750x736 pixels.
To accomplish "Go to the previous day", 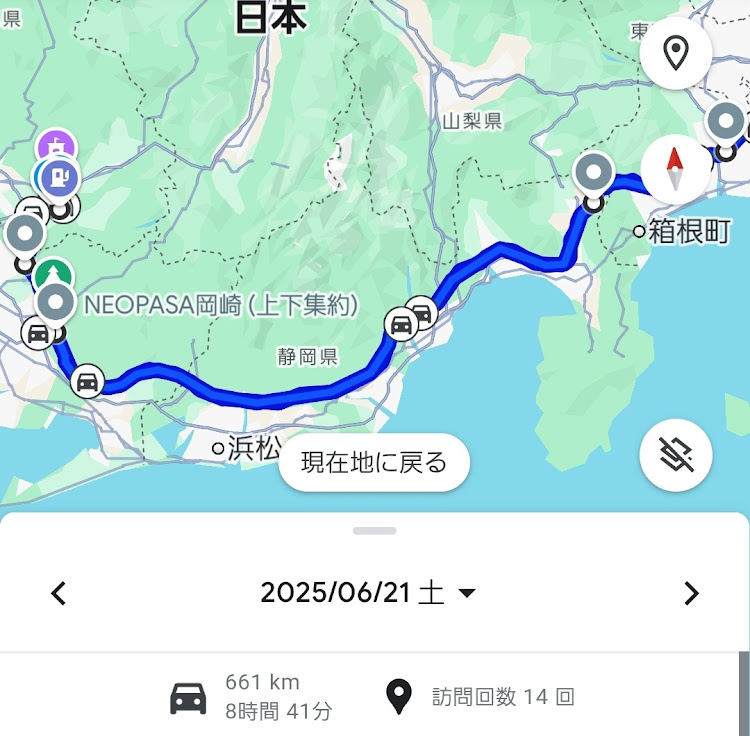I will (59, 593).
